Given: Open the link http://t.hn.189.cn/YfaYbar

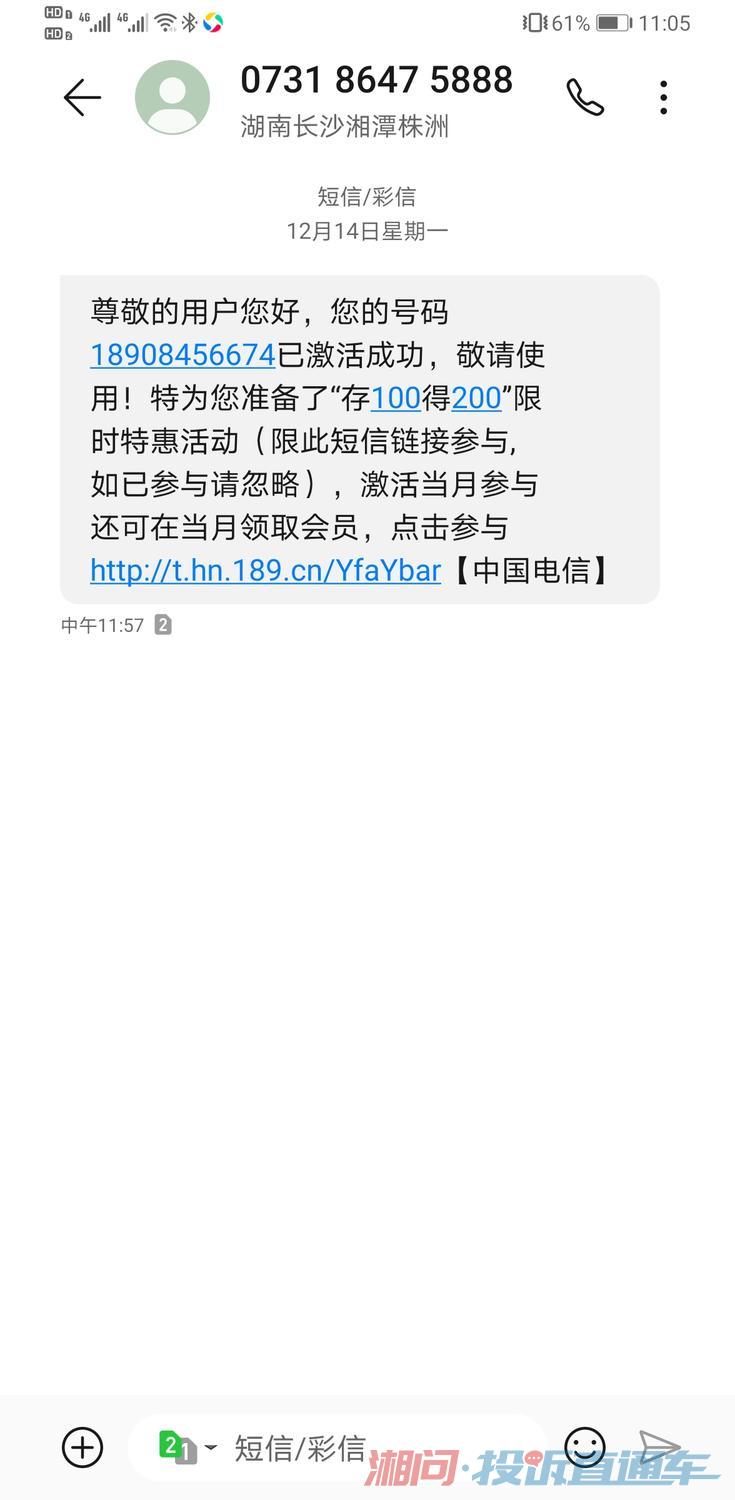Looking at the screenshot, I should point(265,571).
